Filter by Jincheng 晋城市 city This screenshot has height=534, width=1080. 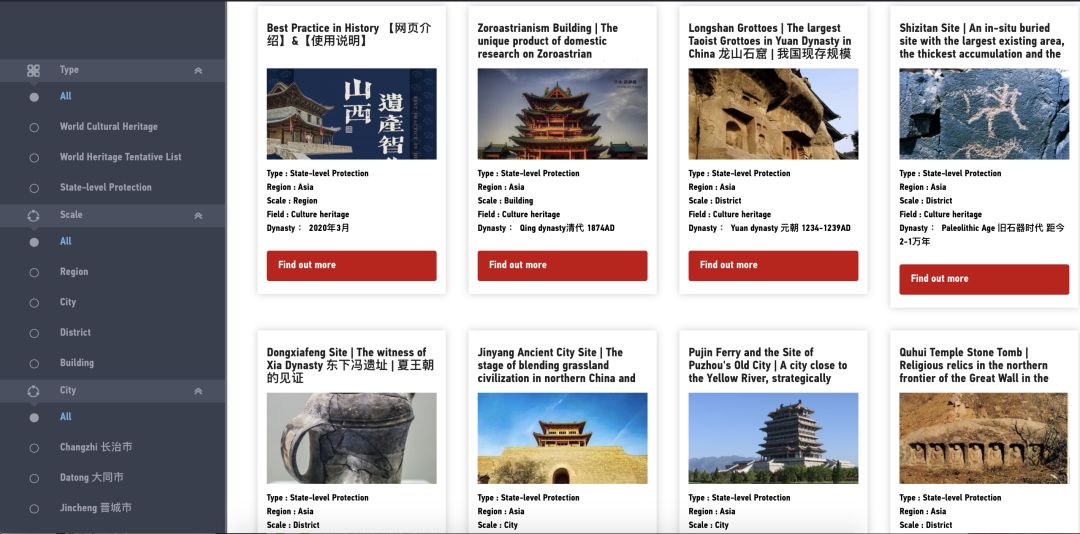[95, 508]
